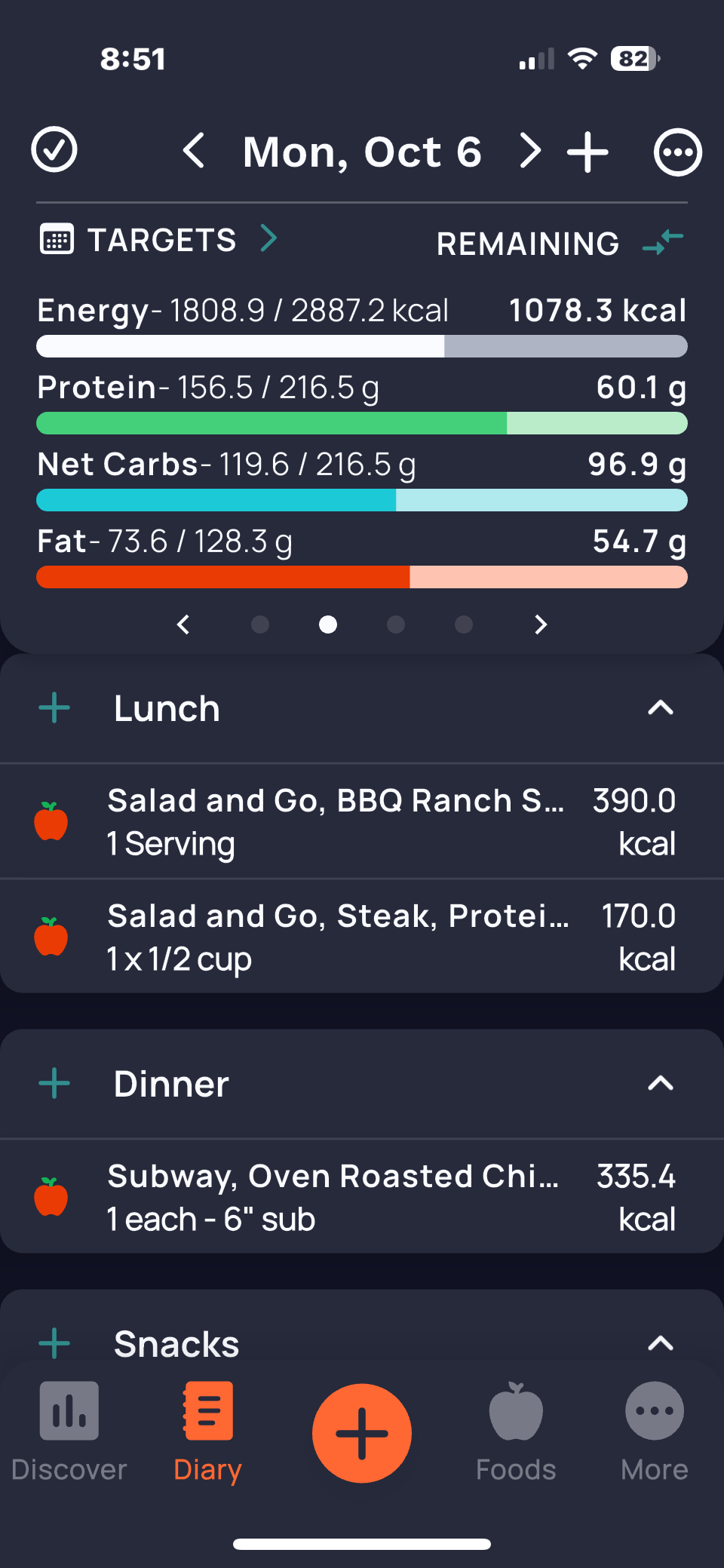Tap the plus icon beside the date
Viewport: 724px width, 1568px height.
587,152
